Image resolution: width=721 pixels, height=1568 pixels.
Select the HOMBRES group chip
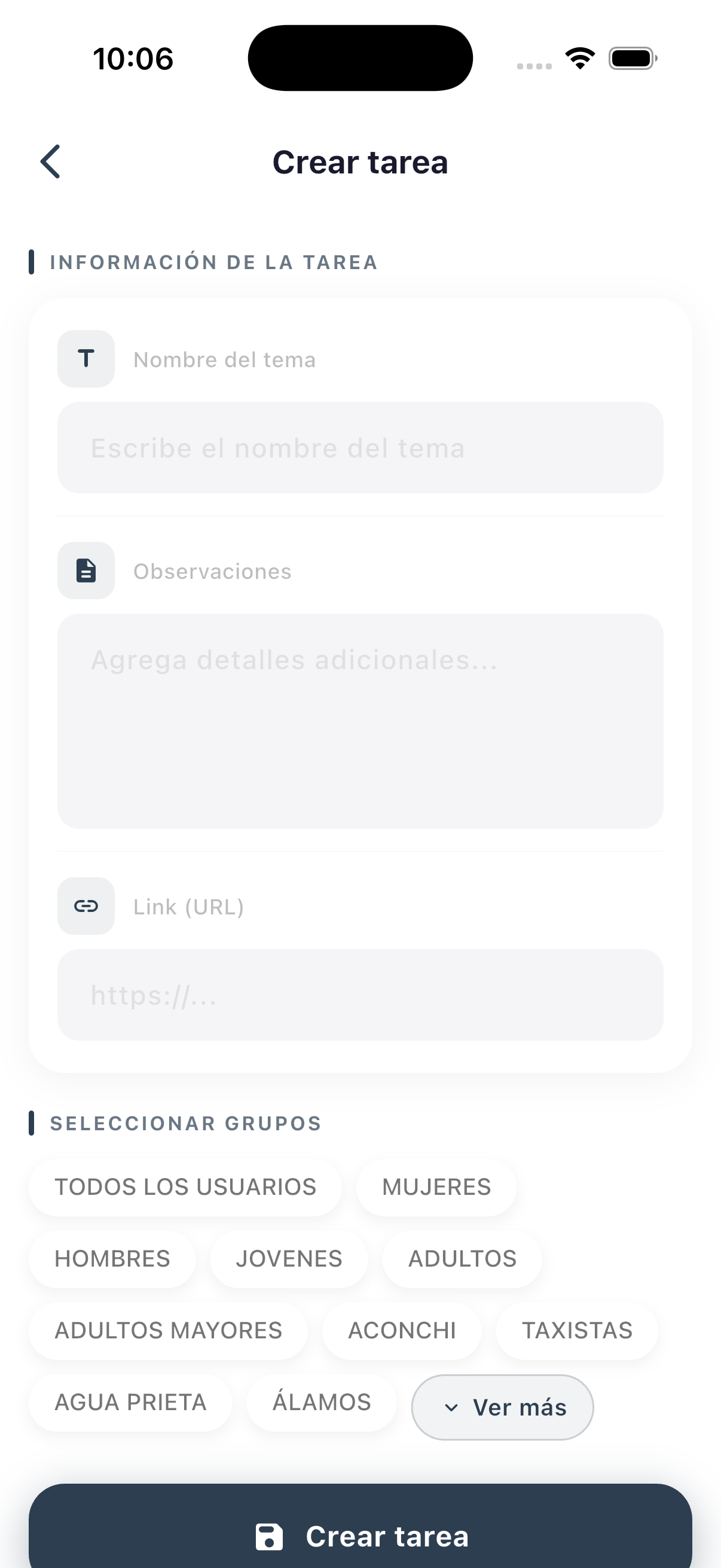(112, 1258)
